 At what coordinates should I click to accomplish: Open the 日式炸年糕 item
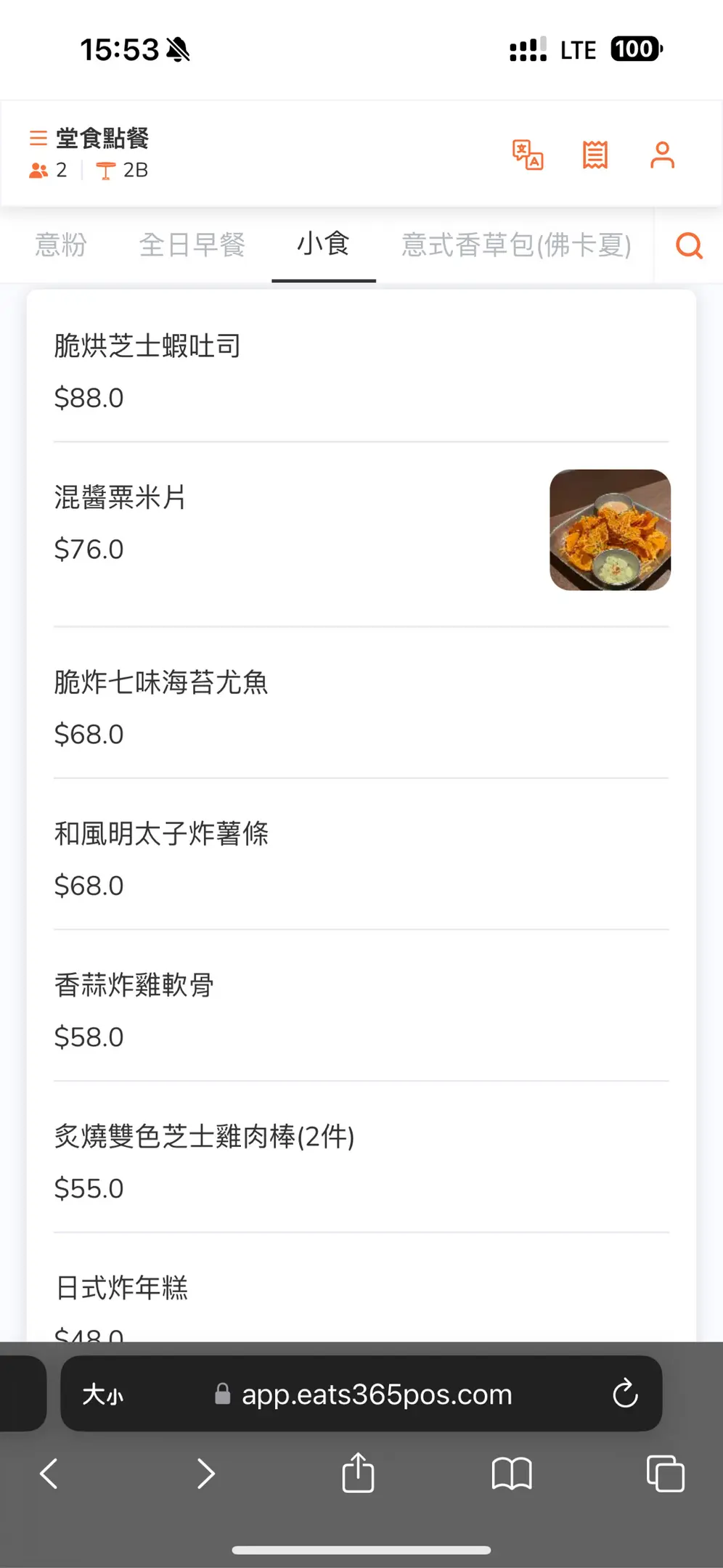tap(361, 1289)
